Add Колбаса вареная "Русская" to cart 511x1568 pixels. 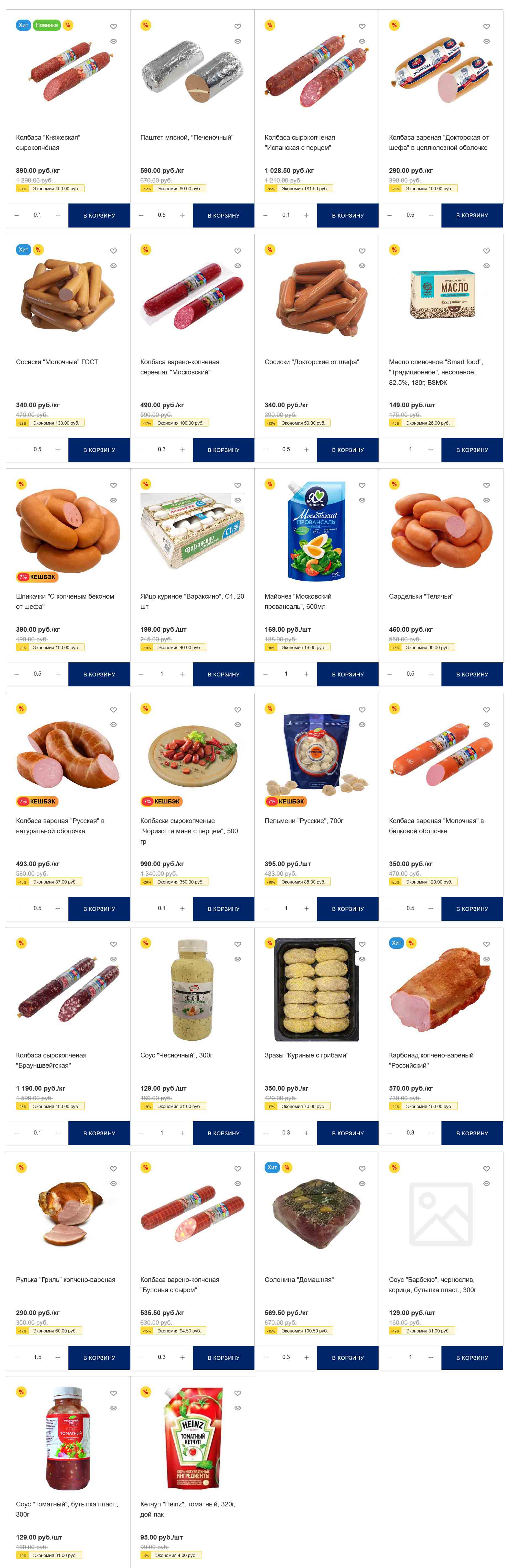pyautogui.click(x=99, y=909)
